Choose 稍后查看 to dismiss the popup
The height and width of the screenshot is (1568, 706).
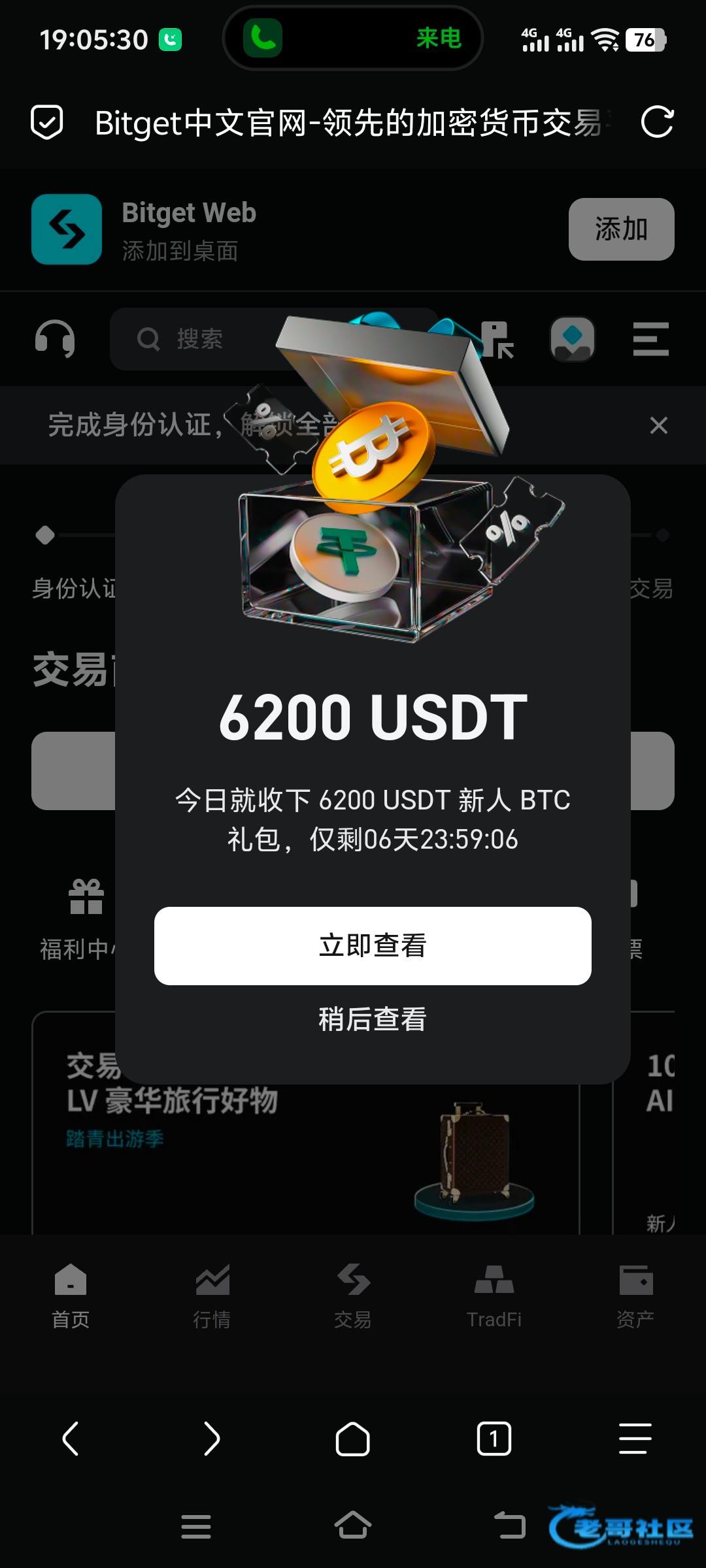click(x=373, y=1019)
